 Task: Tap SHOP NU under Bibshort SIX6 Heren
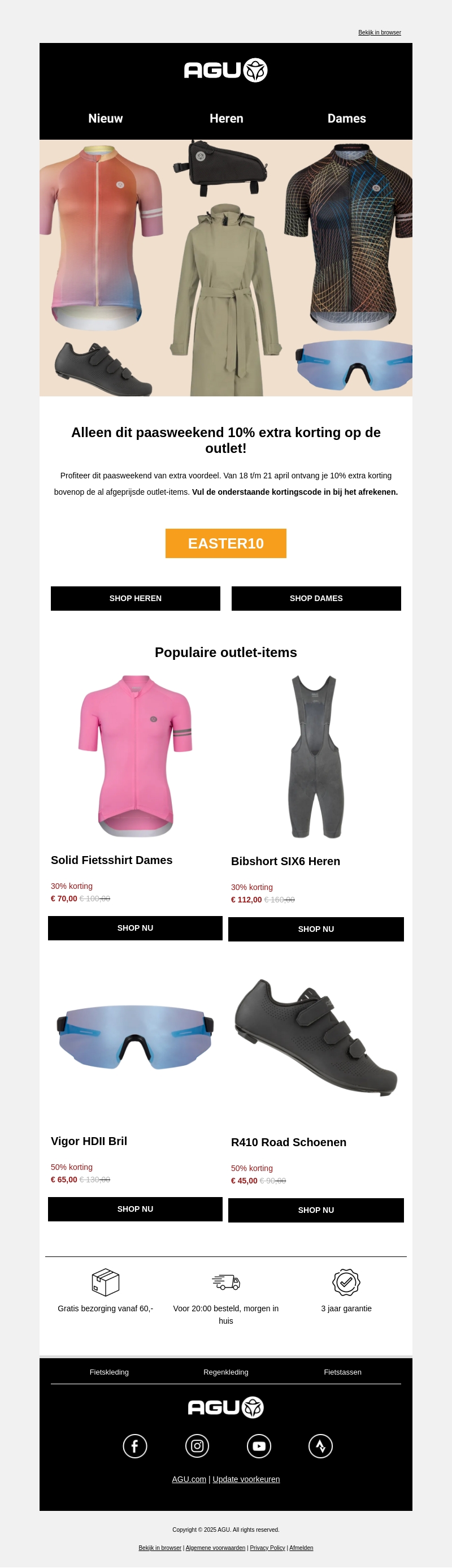[316, 929]
